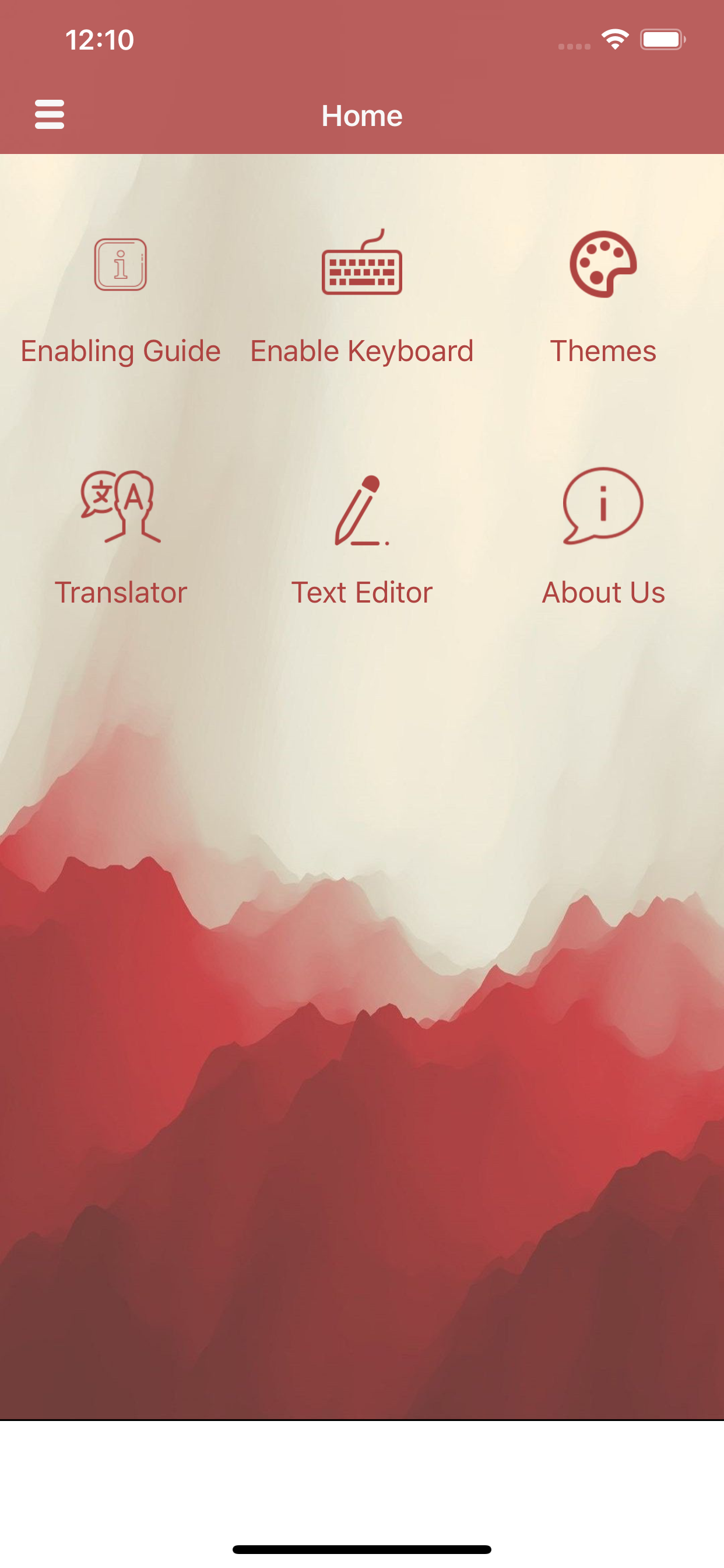Open the Enabling Guide info icon
The image size is (724, 1568).
coord(120,265)
